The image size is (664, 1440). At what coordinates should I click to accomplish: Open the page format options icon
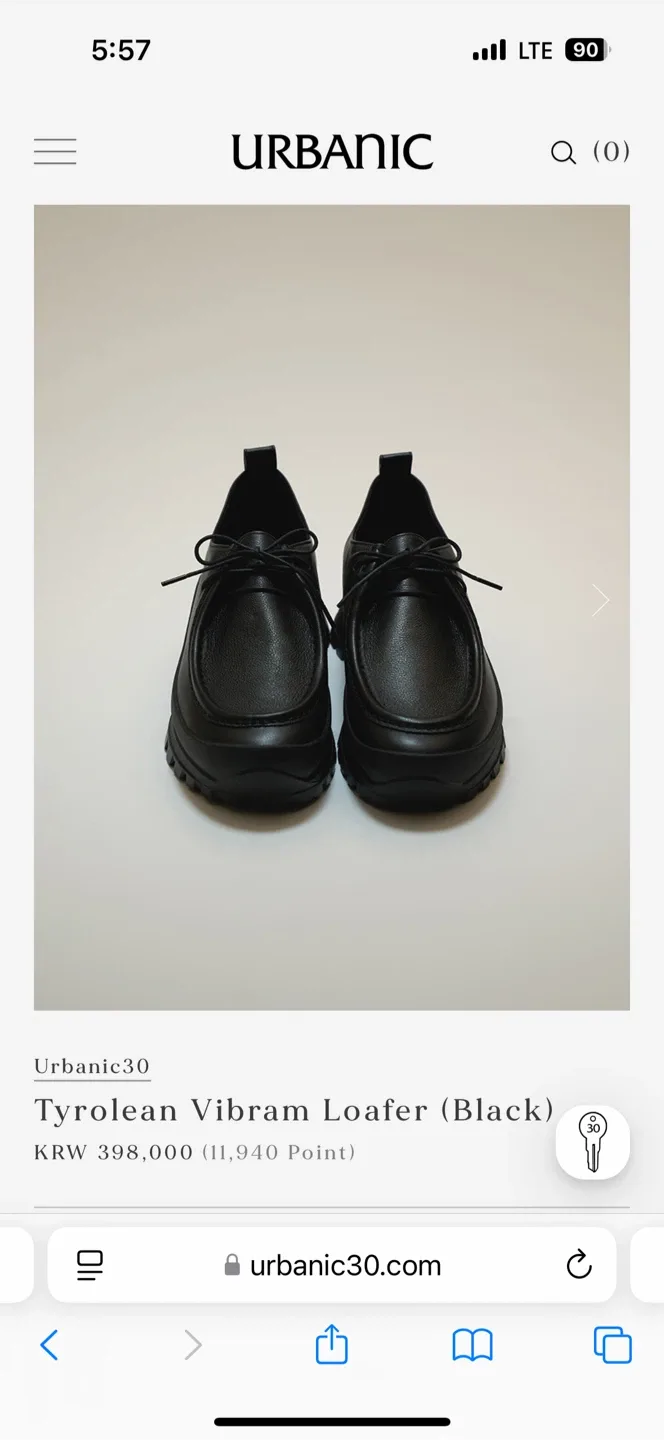(91, 1266)
